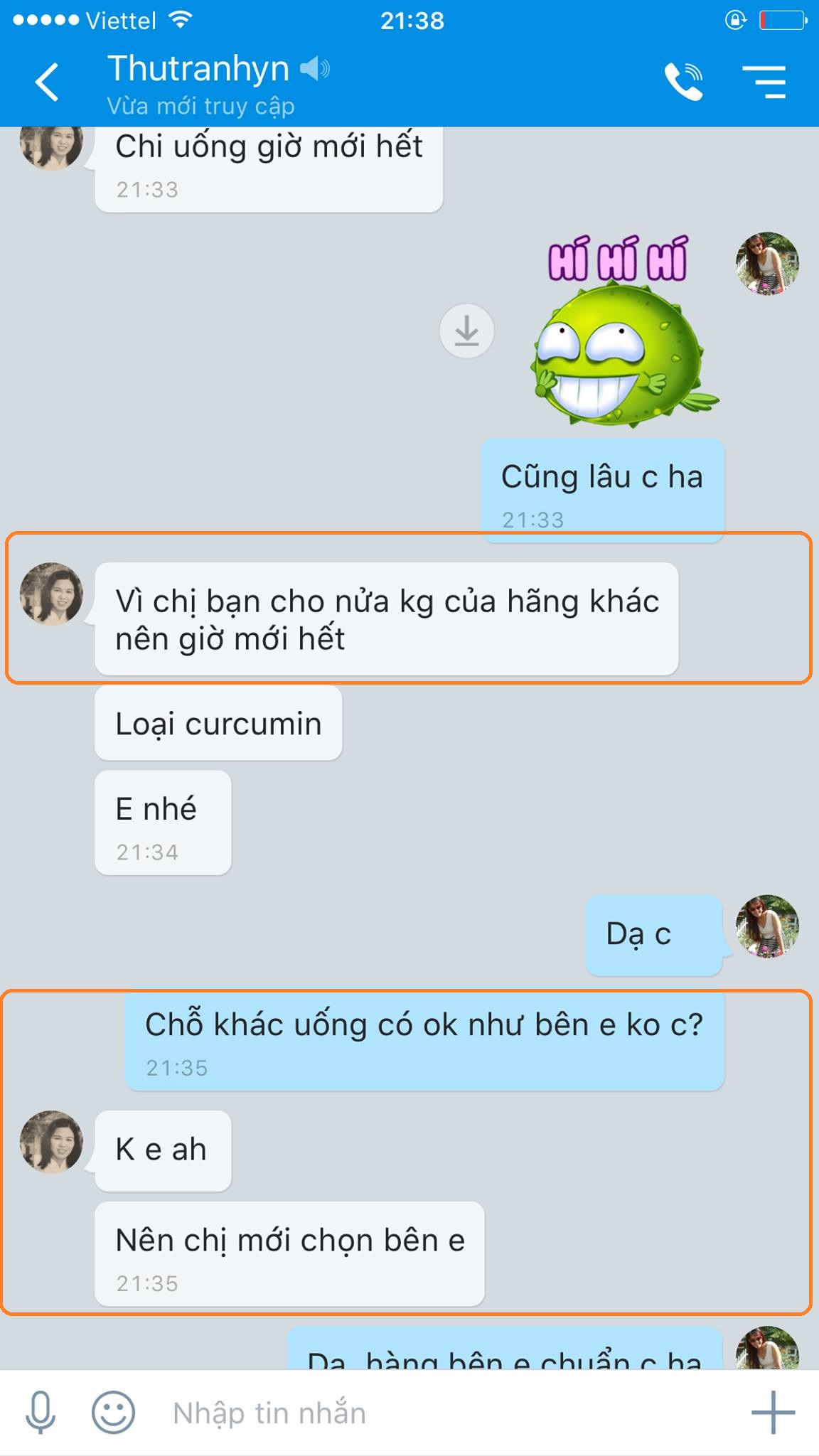Image resolution: width=819 pixels, height=1456 pixels.
Task: Open the emoji and sticker picker
Action: (x=113, y=1412)
